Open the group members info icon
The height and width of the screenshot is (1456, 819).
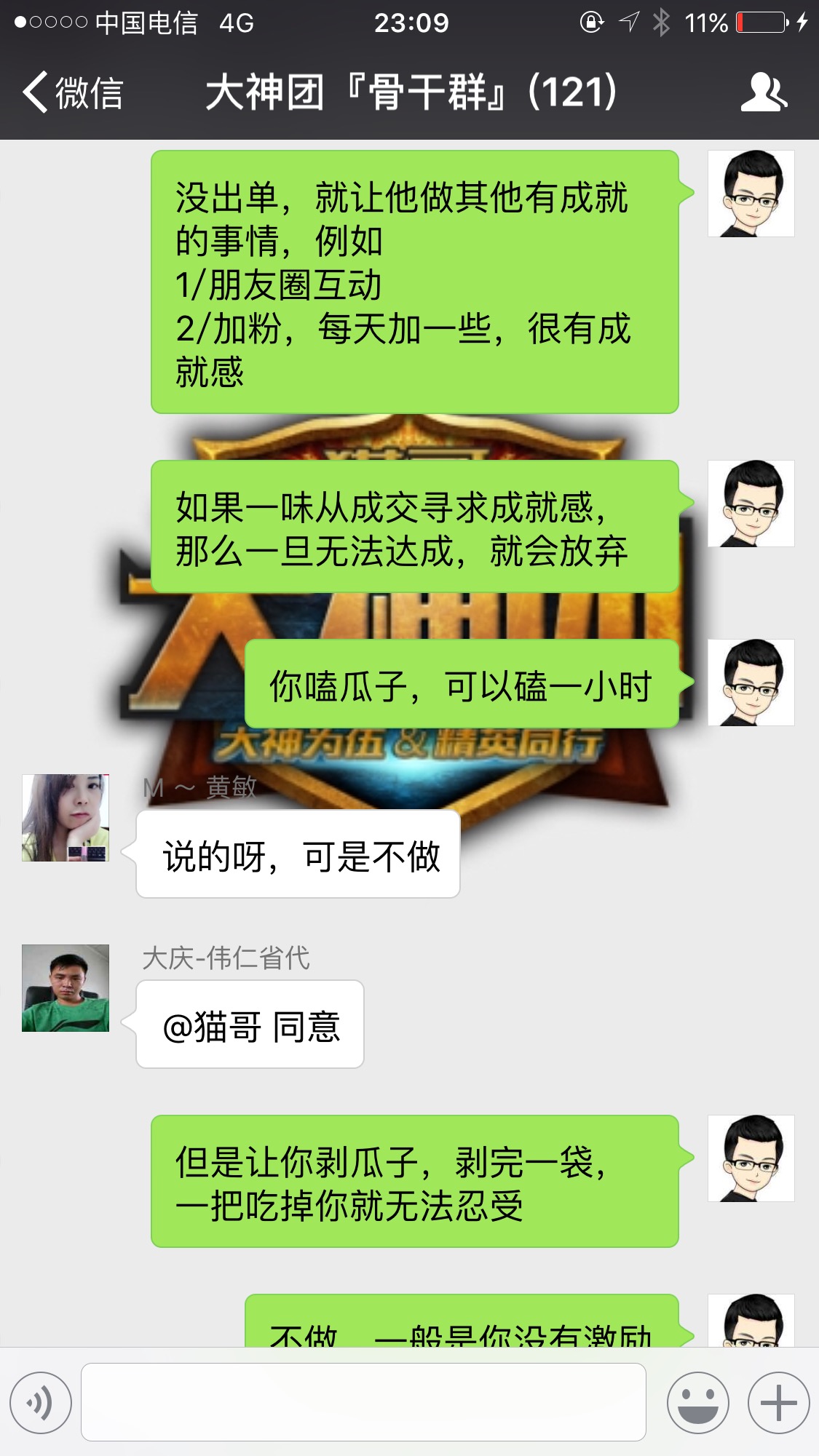tap(764, 92)
